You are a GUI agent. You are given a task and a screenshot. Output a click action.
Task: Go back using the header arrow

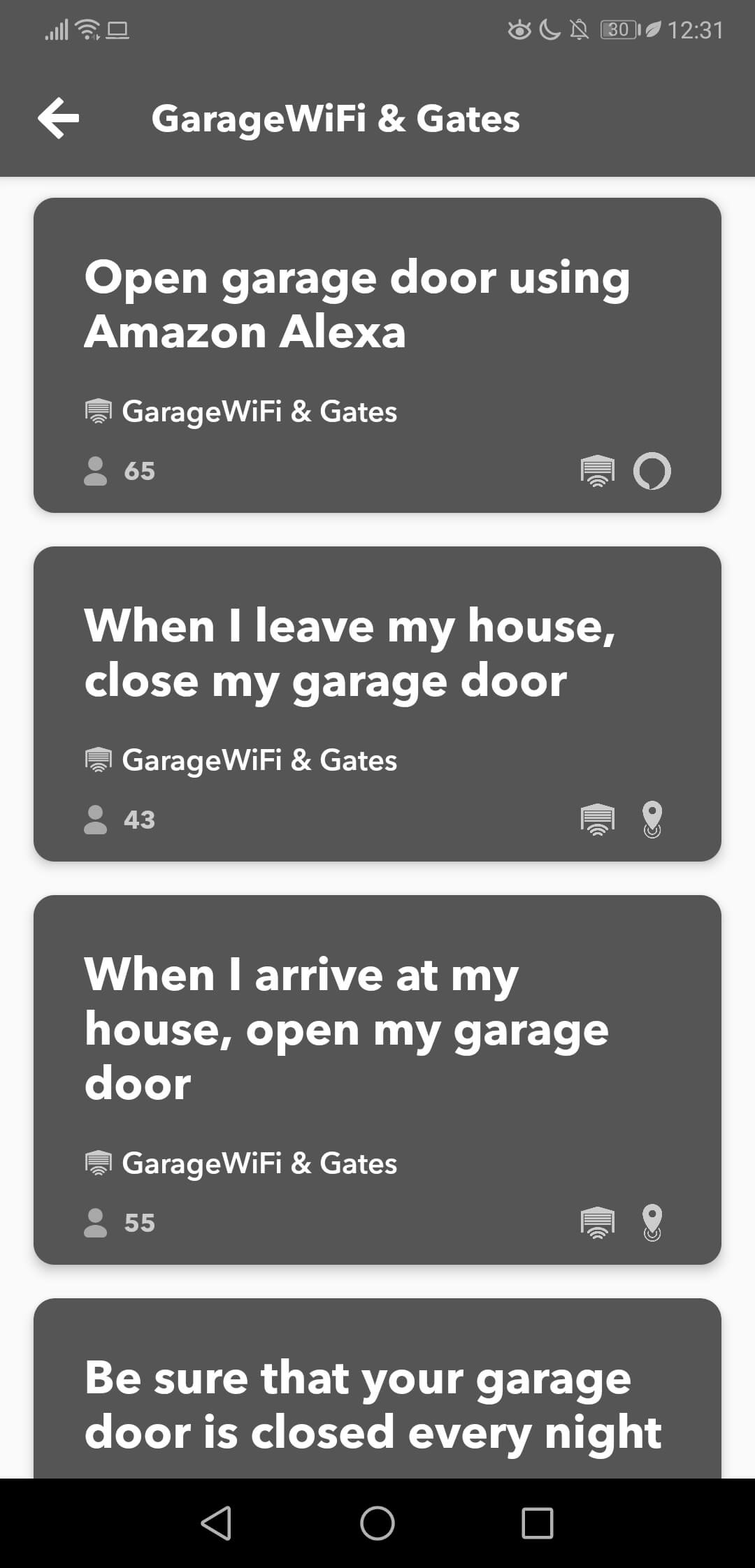[58, 118]
